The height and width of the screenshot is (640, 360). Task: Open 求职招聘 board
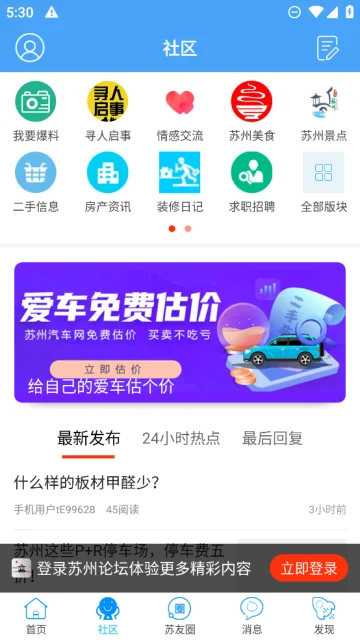[252, 182]
